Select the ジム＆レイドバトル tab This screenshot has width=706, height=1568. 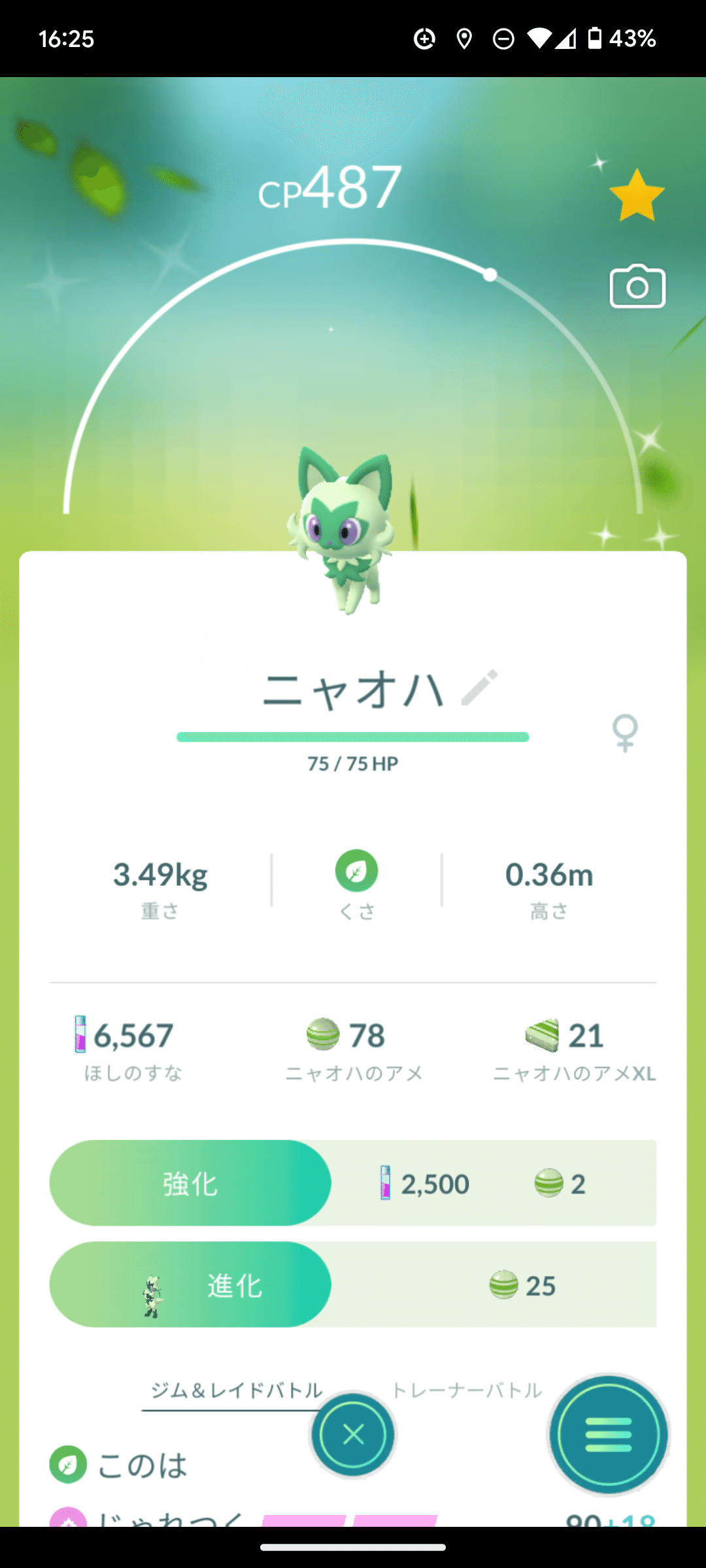(235, 1390)
